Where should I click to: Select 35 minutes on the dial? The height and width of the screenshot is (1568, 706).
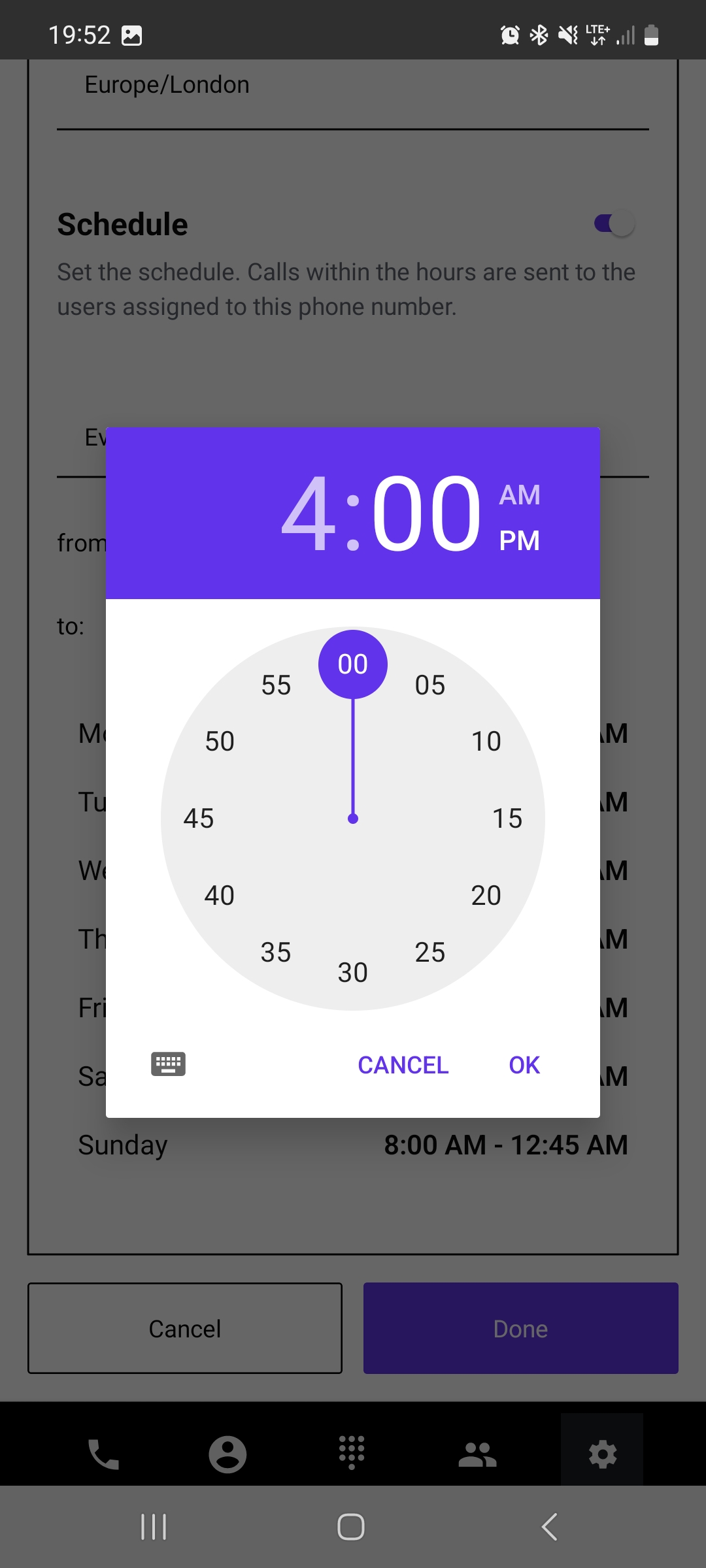point(276,953)
